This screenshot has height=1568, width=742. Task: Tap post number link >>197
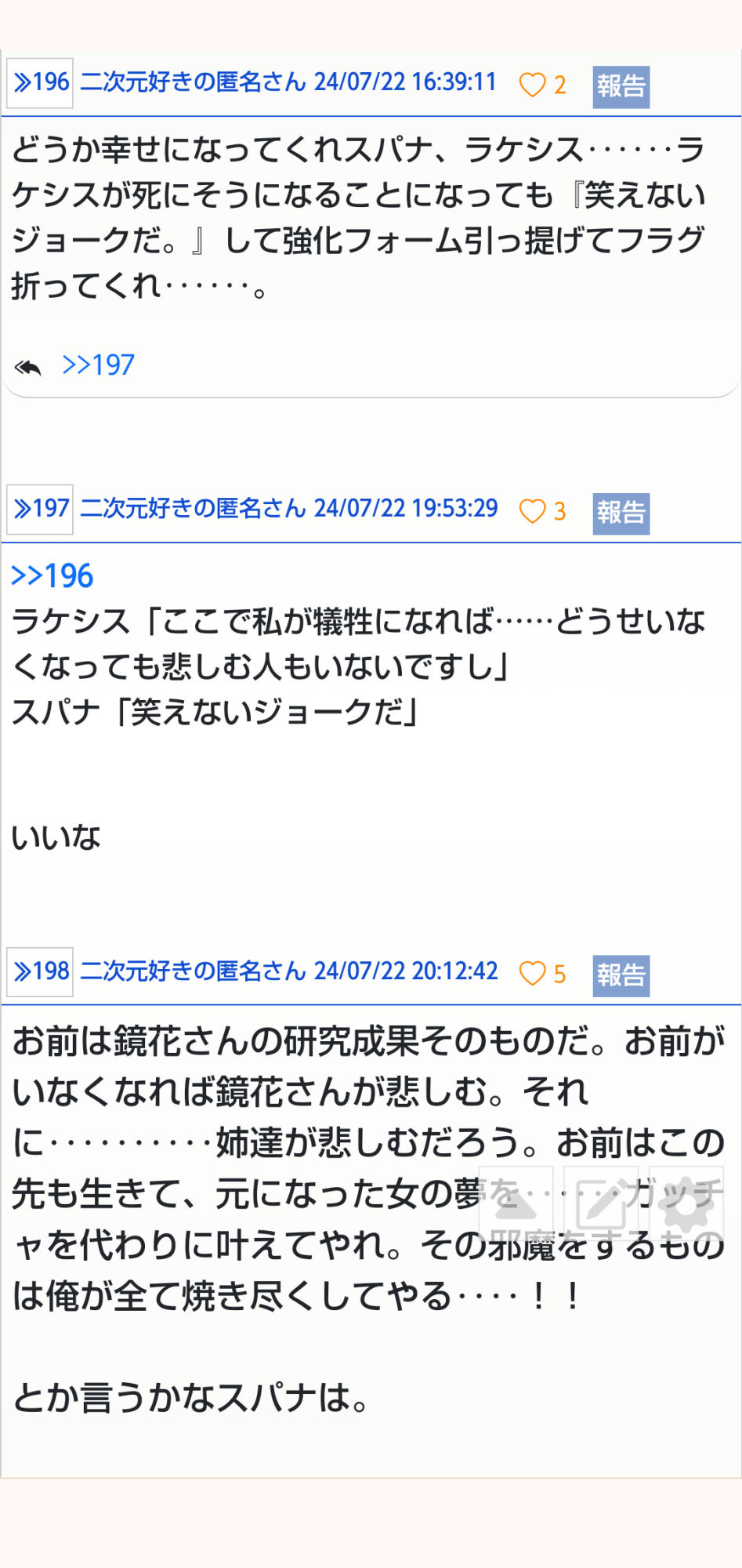(x=40, y=509)
